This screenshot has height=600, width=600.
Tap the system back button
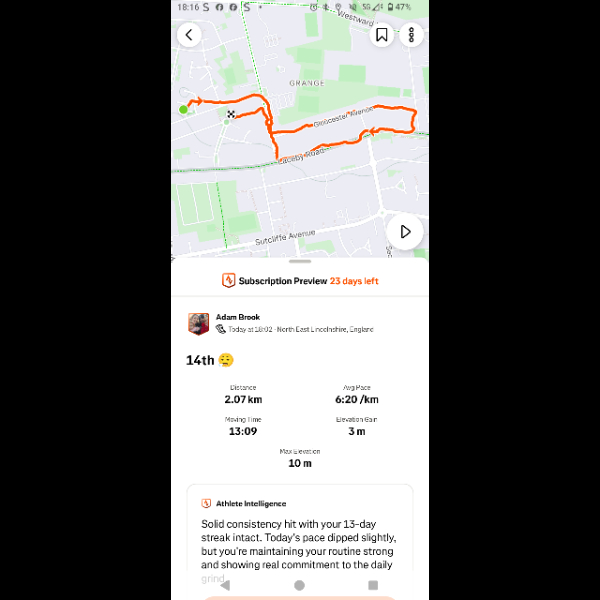[x=225, y=585]
